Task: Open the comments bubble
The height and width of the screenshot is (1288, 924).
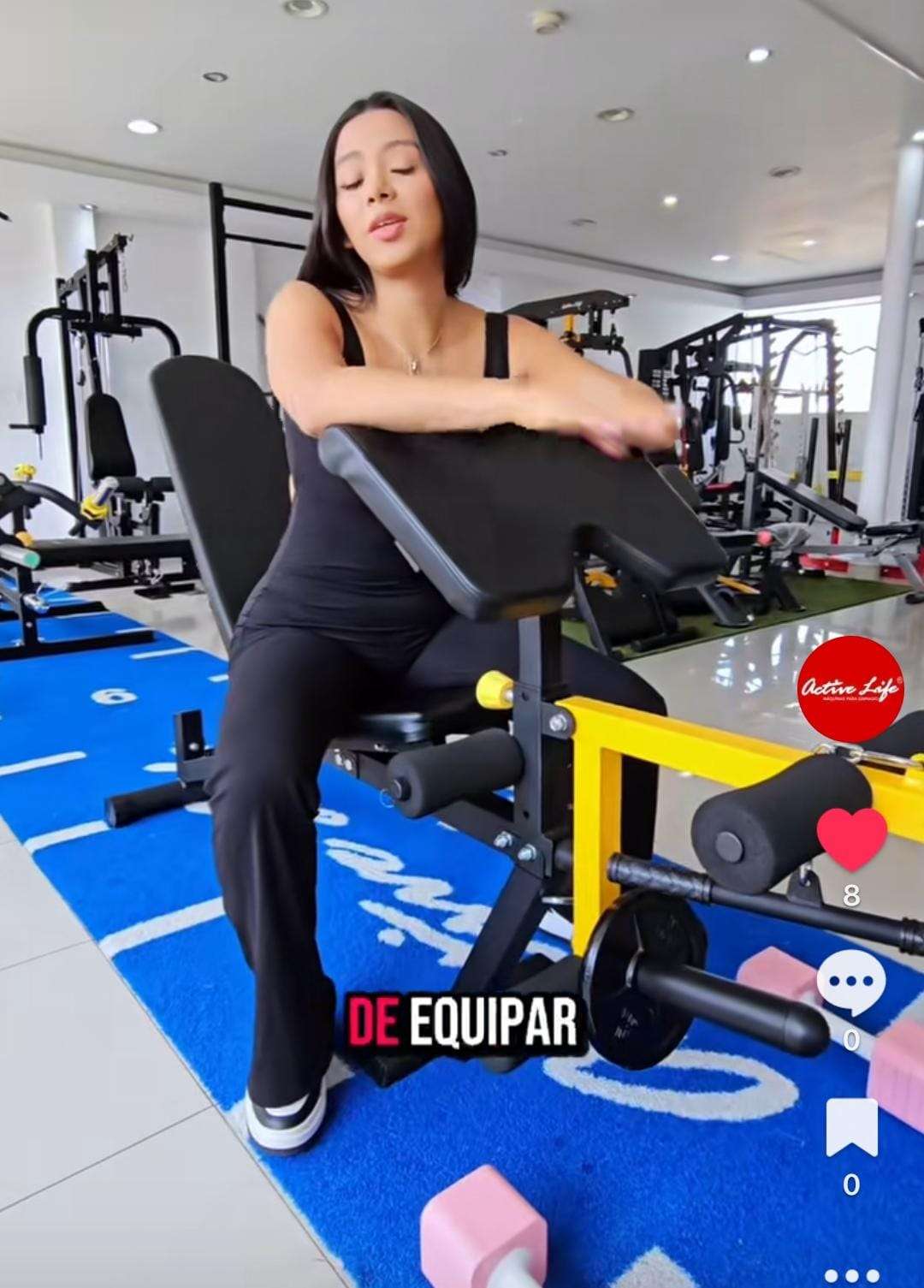Action: tap(850, 982)
